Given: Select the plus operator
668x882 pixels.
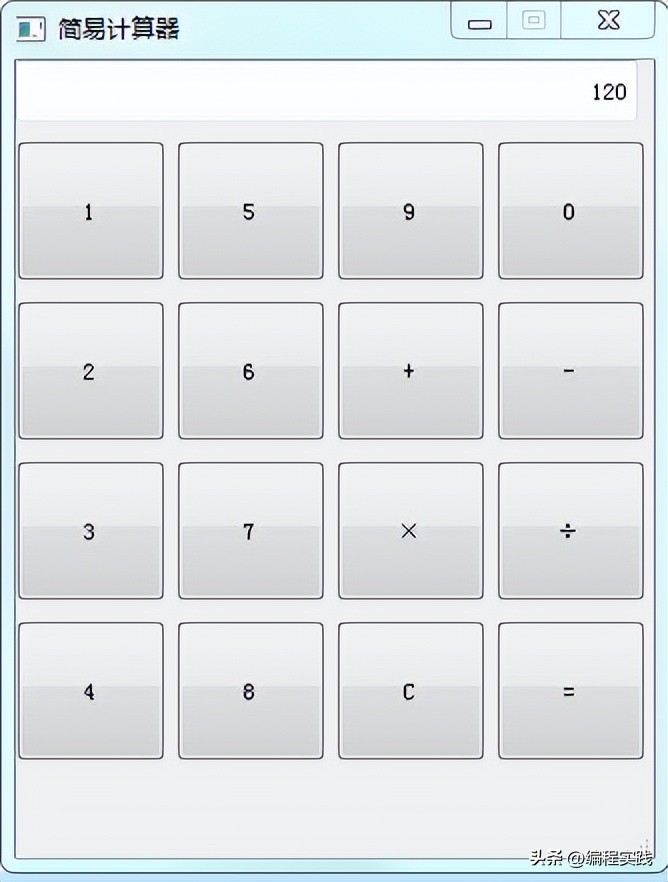Looking at the screenshot, I should coord(410,371).
